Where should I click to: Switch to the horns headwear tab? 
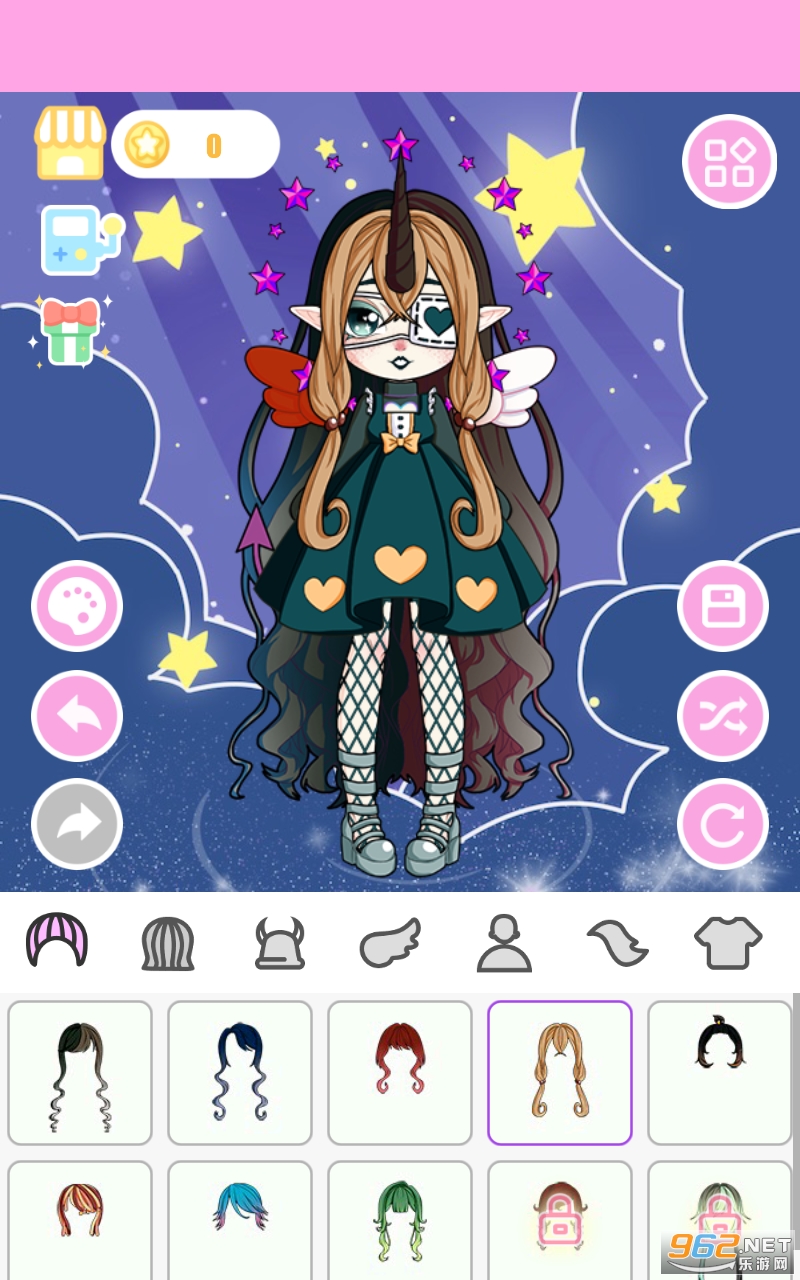(x=280, y=943)
